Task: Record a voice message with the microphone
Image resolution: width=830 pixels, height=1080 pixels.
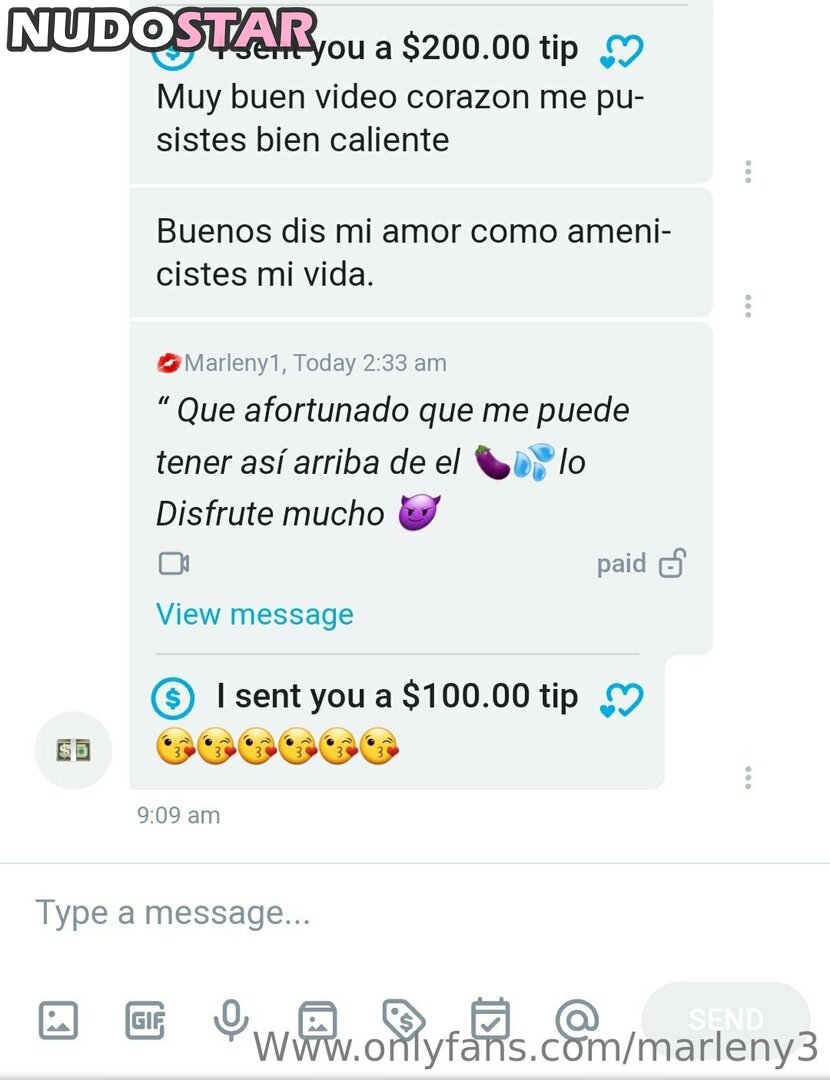Action: pos(231,1020)
